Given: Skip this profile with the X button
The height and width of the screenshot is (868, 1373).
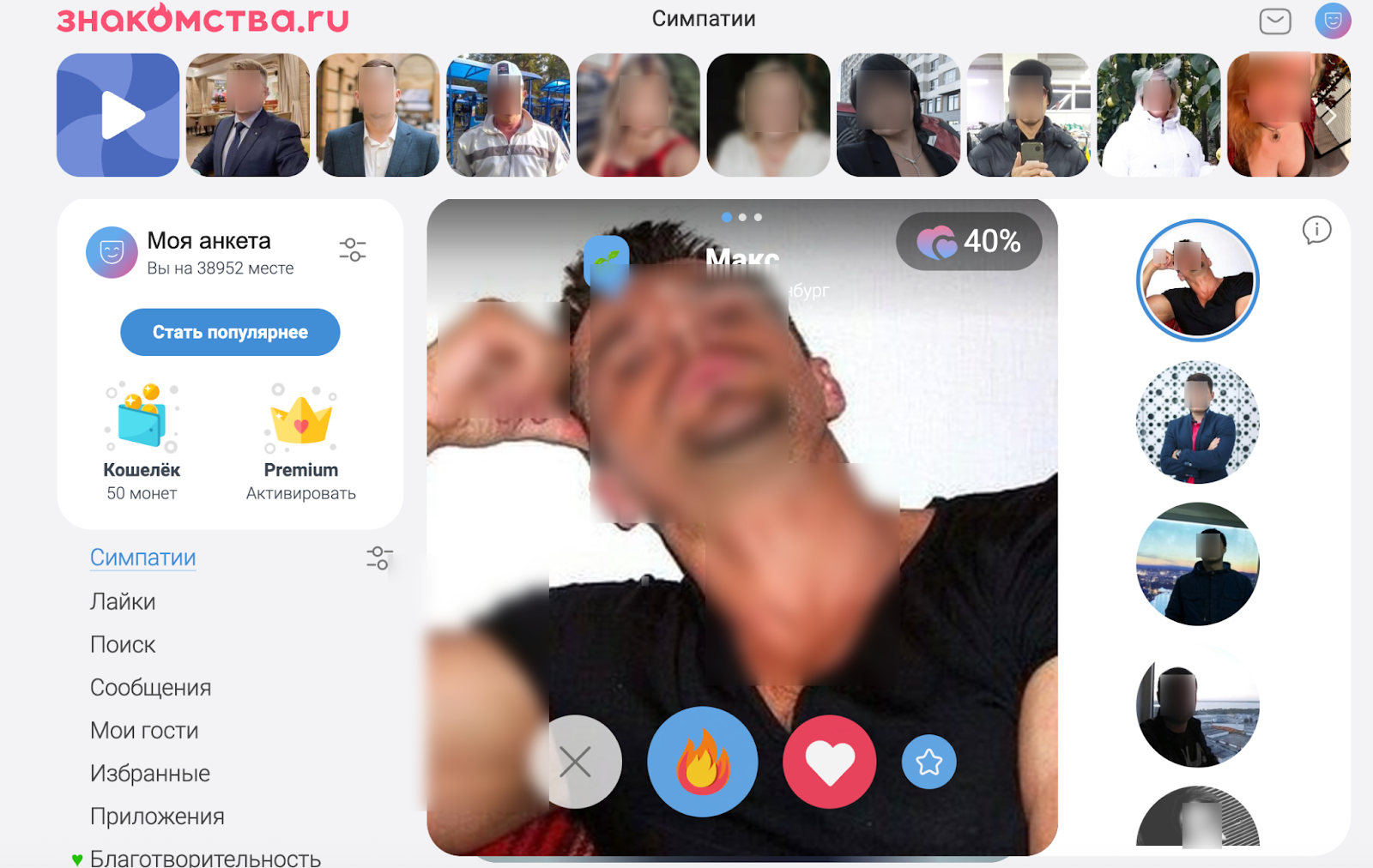Looking at the screenshot, I should (x=576, y=761).
